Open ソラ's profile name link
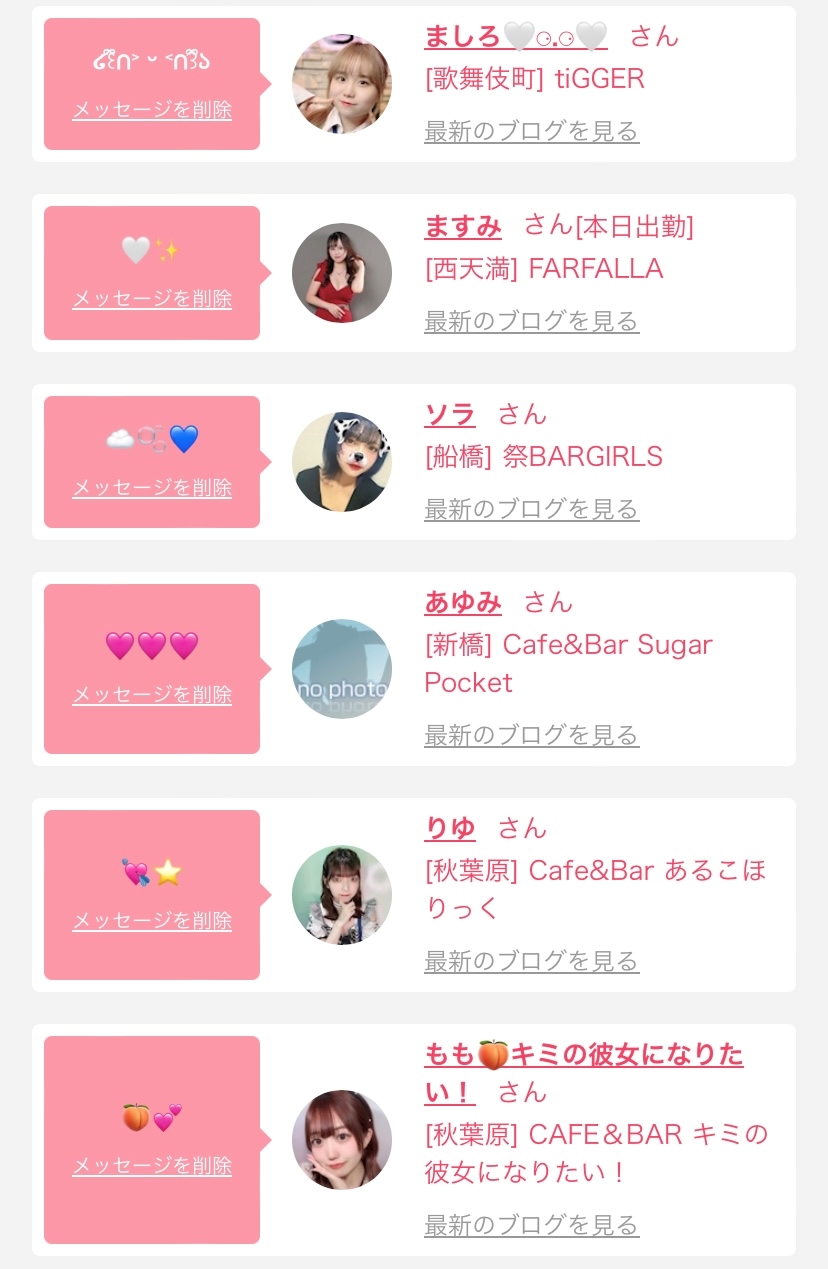The height and width of the screenshot is (1269, 828). [x=450, y=415]
